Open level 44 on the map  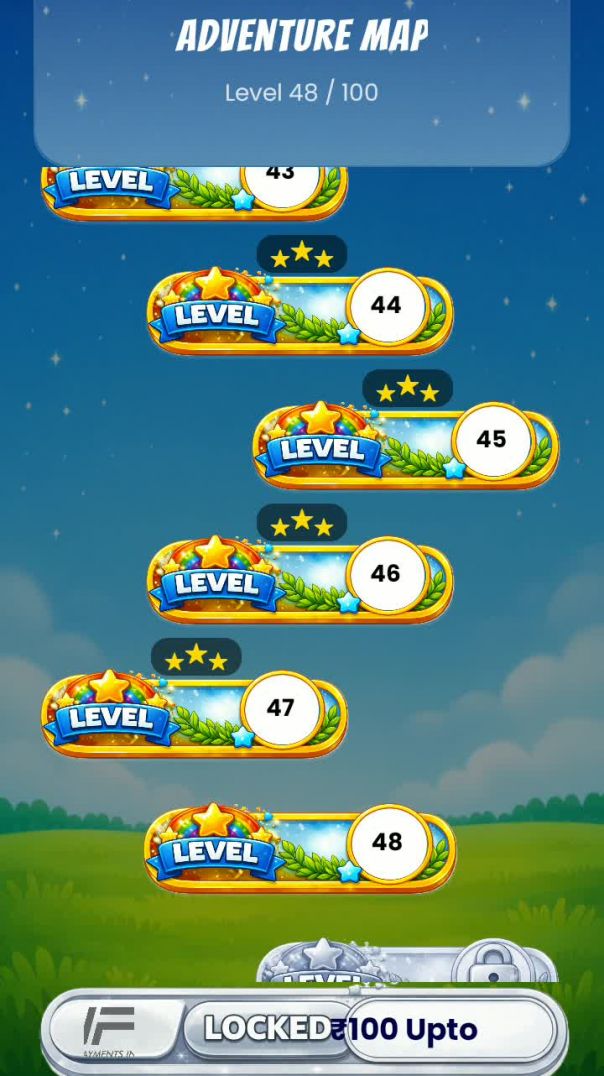300,310
